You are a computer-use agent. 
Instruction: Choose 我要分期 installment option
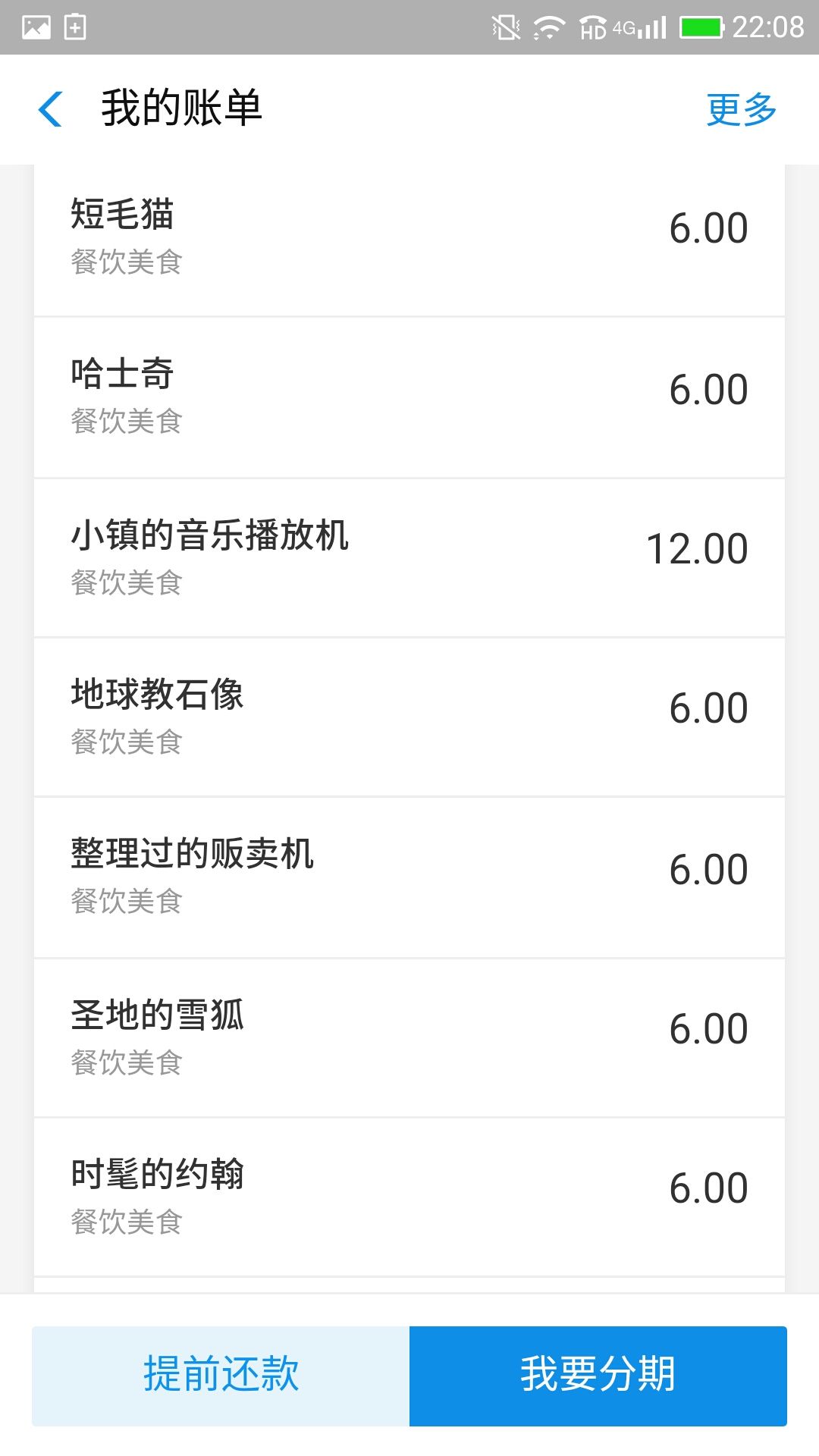click(598, 1376)
